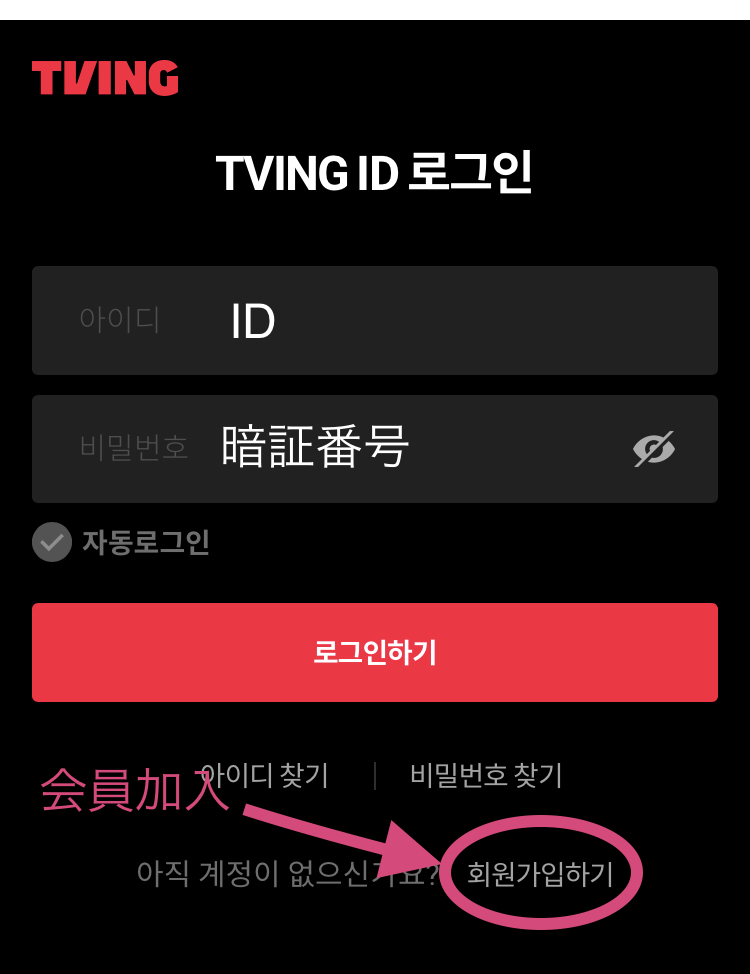Image resolution: width=750 pixels, height=974 pixels.
Task: Toggle the 자동로그인 checkbox
Action: 52,542
